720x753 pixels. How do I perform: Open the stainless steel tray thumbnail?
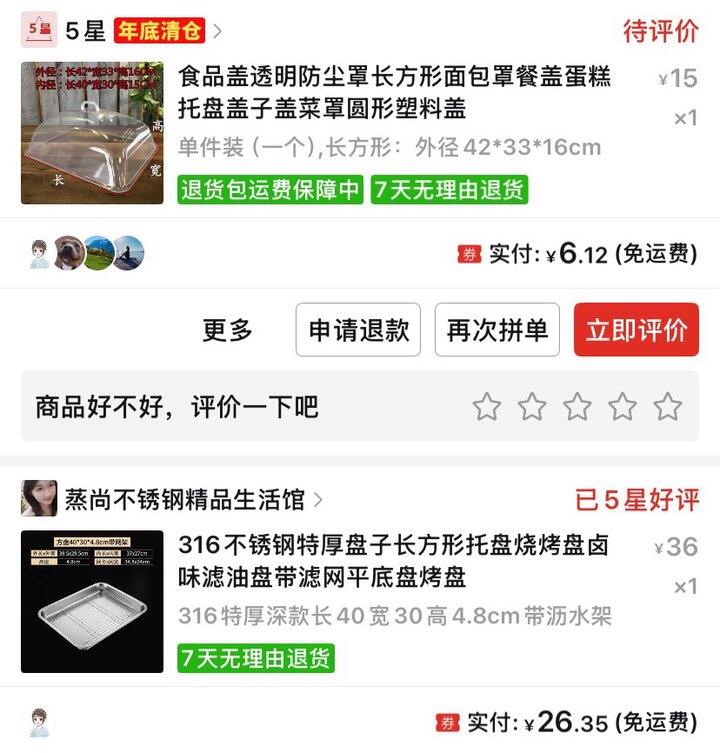coord(92,601)
